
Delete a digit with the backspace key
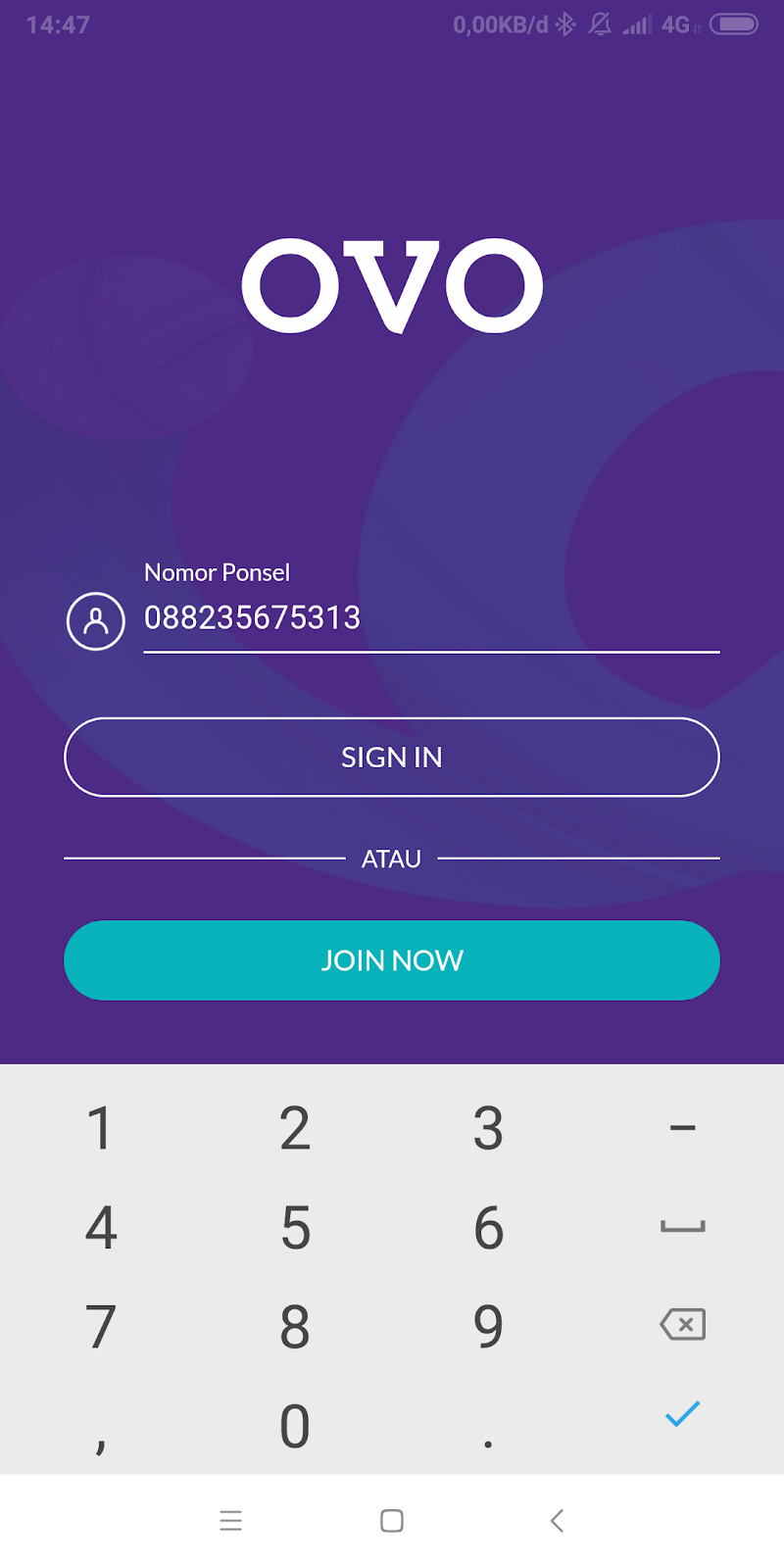point(683,1325)
